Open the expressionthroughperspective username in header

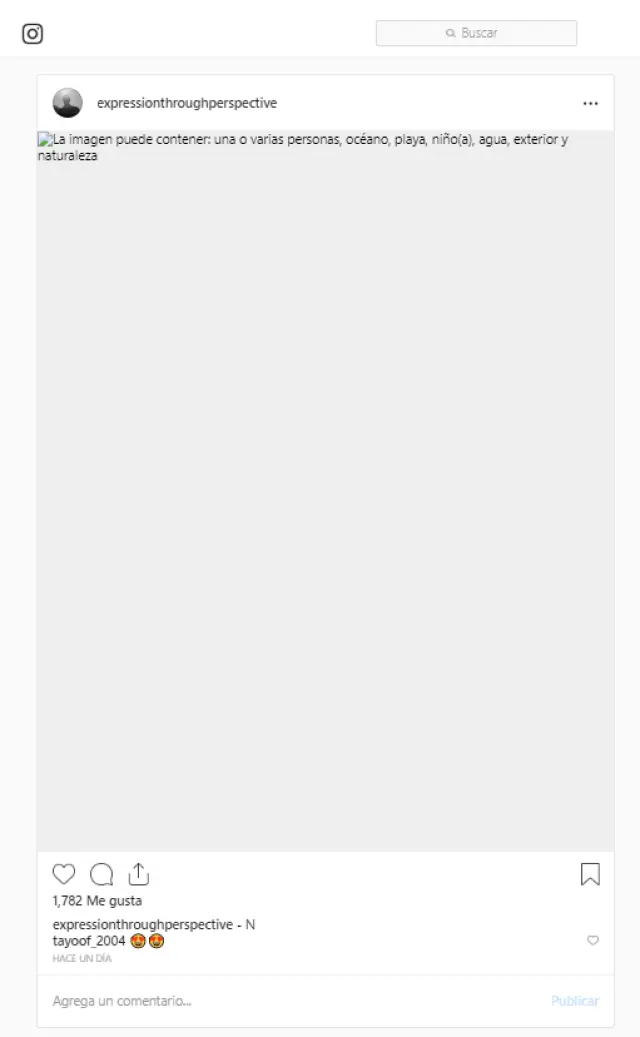187,103
